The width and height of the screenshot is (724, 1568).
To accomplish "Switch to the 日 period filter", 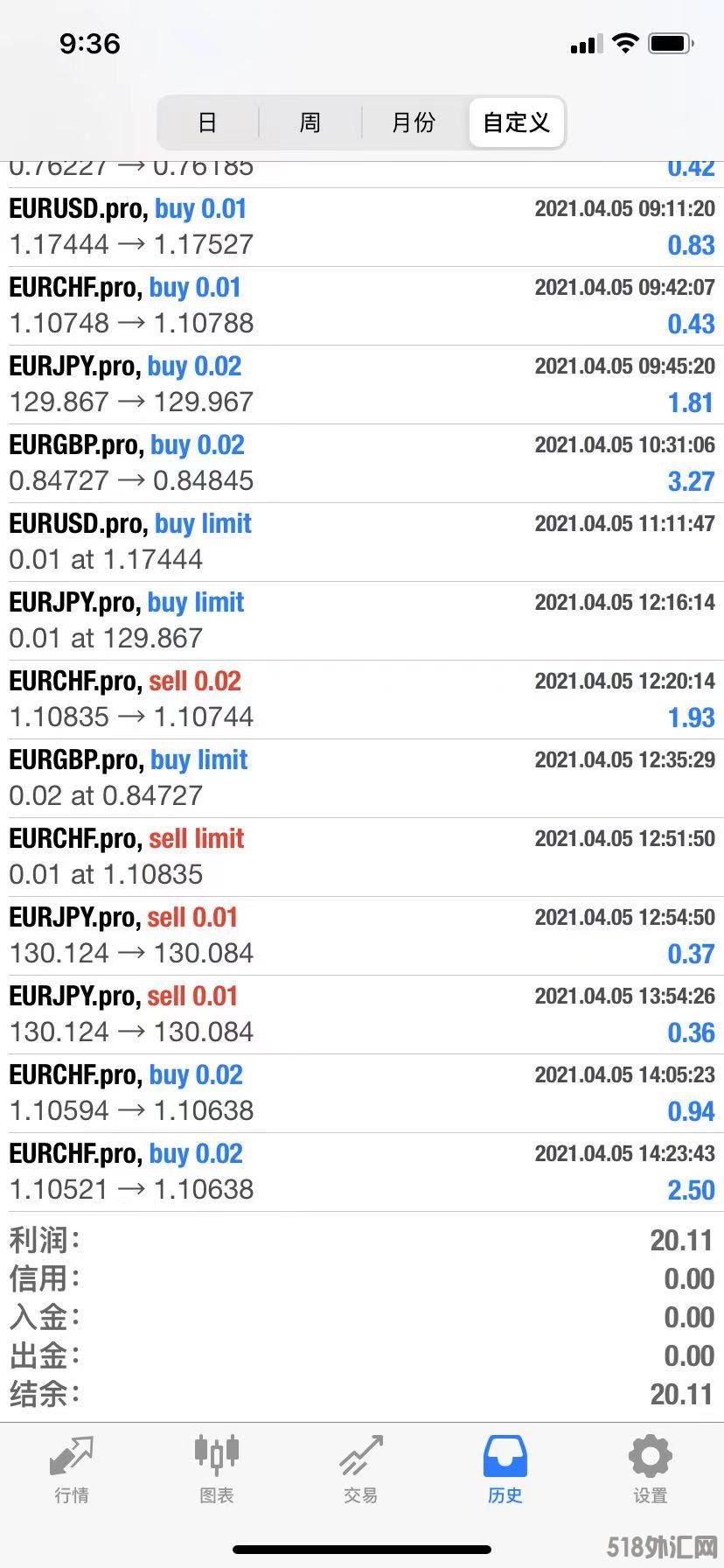I will (207, 122).
